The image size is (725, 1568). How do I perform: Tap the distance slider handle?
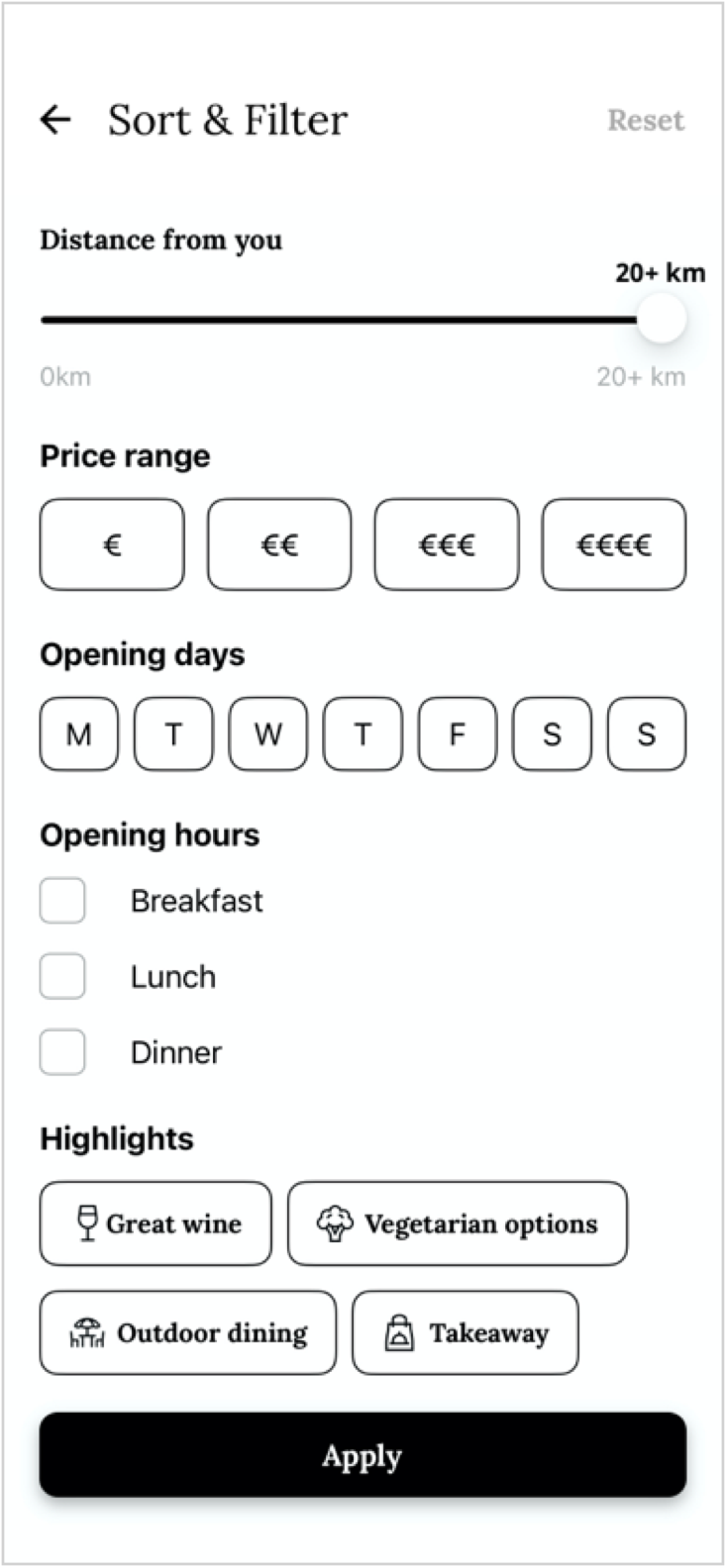[x=661, y=319]
